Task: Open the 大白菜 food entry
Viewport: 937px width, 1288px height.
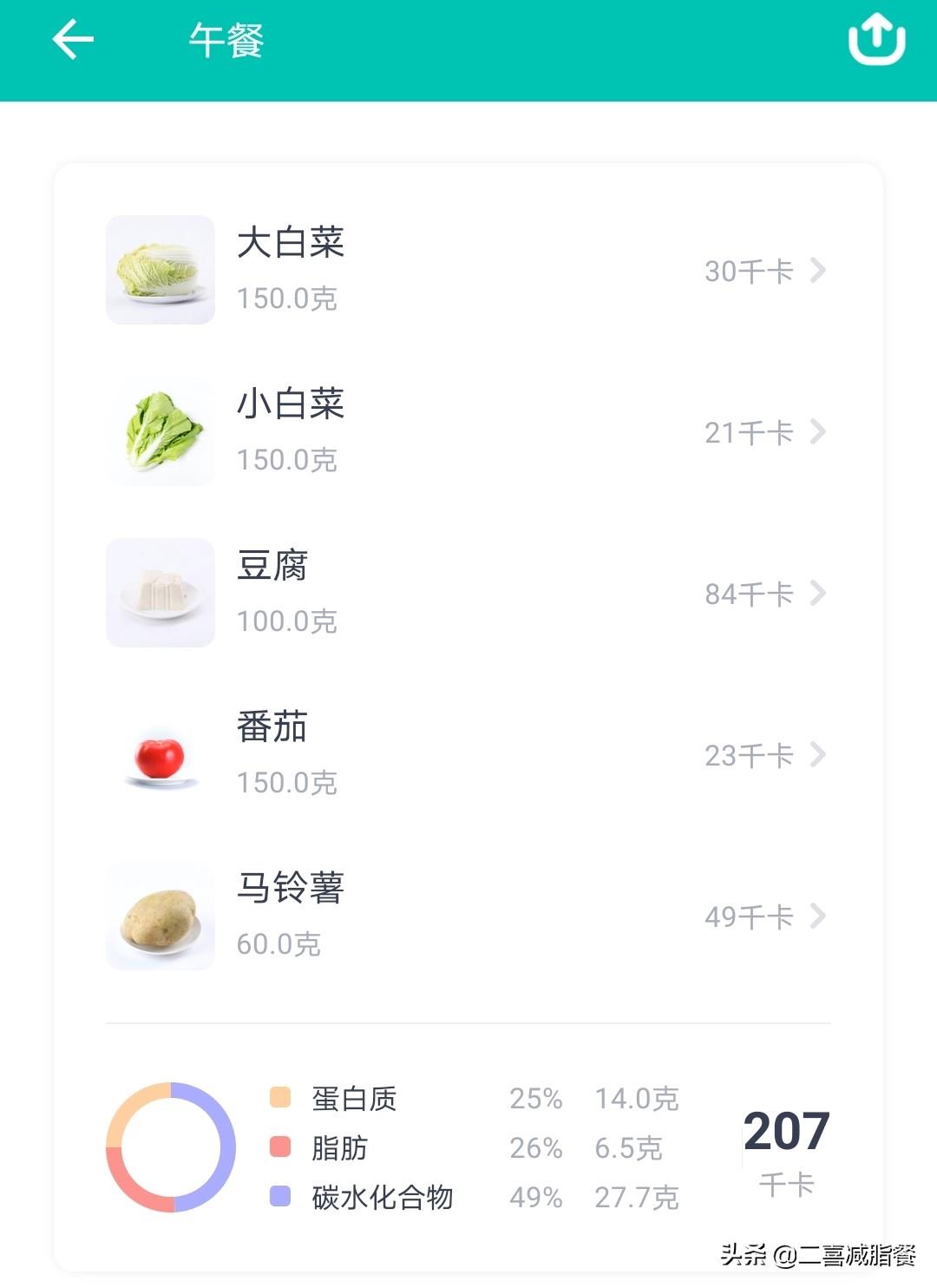Action: coord(467,270)
